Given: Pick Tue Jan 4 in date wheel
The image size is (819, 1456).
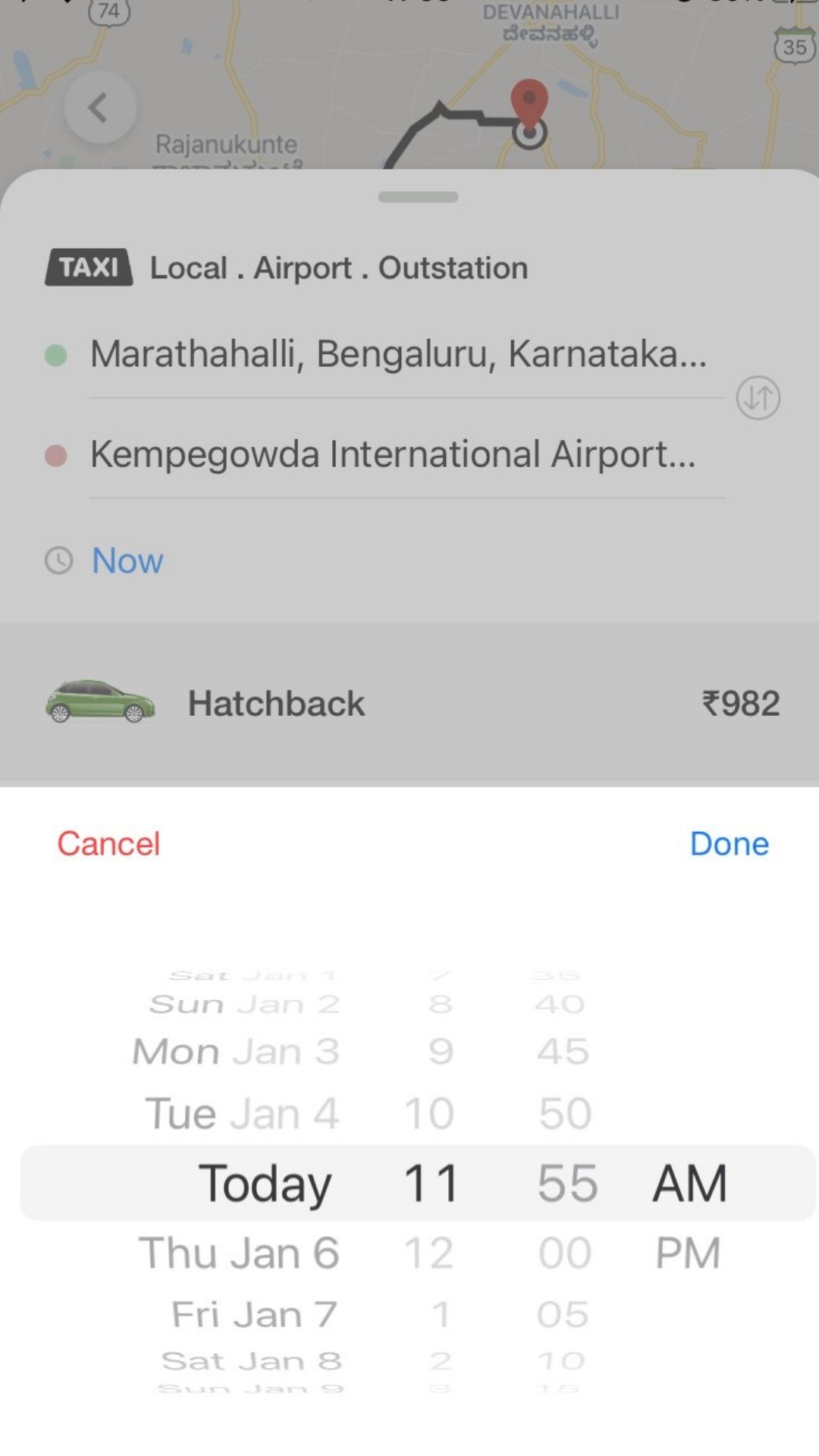Looking at the screenshot, I should 242,1113.
